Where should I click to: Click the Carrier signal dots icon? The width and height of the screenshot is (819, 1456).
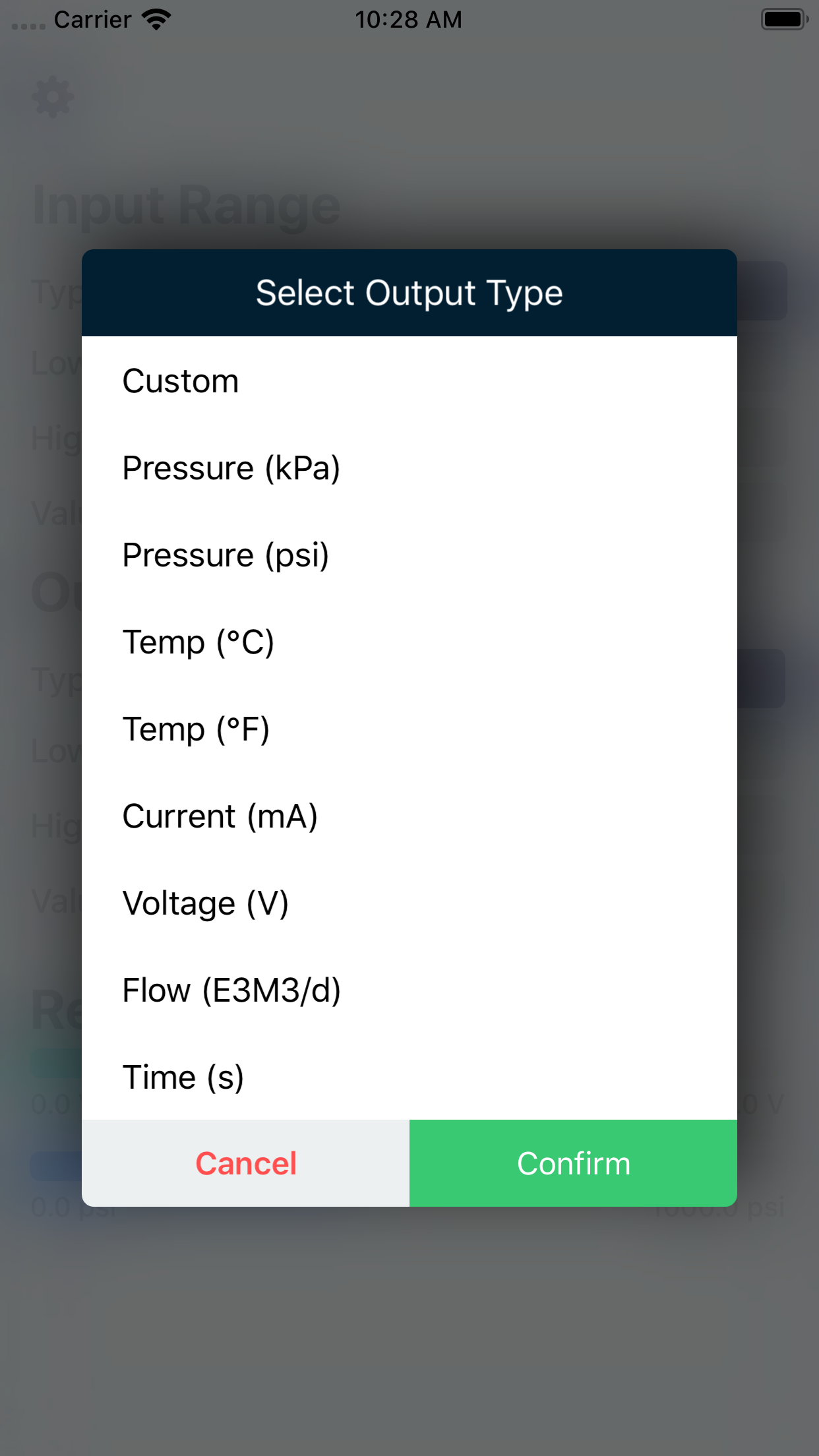tap(27, 25)
